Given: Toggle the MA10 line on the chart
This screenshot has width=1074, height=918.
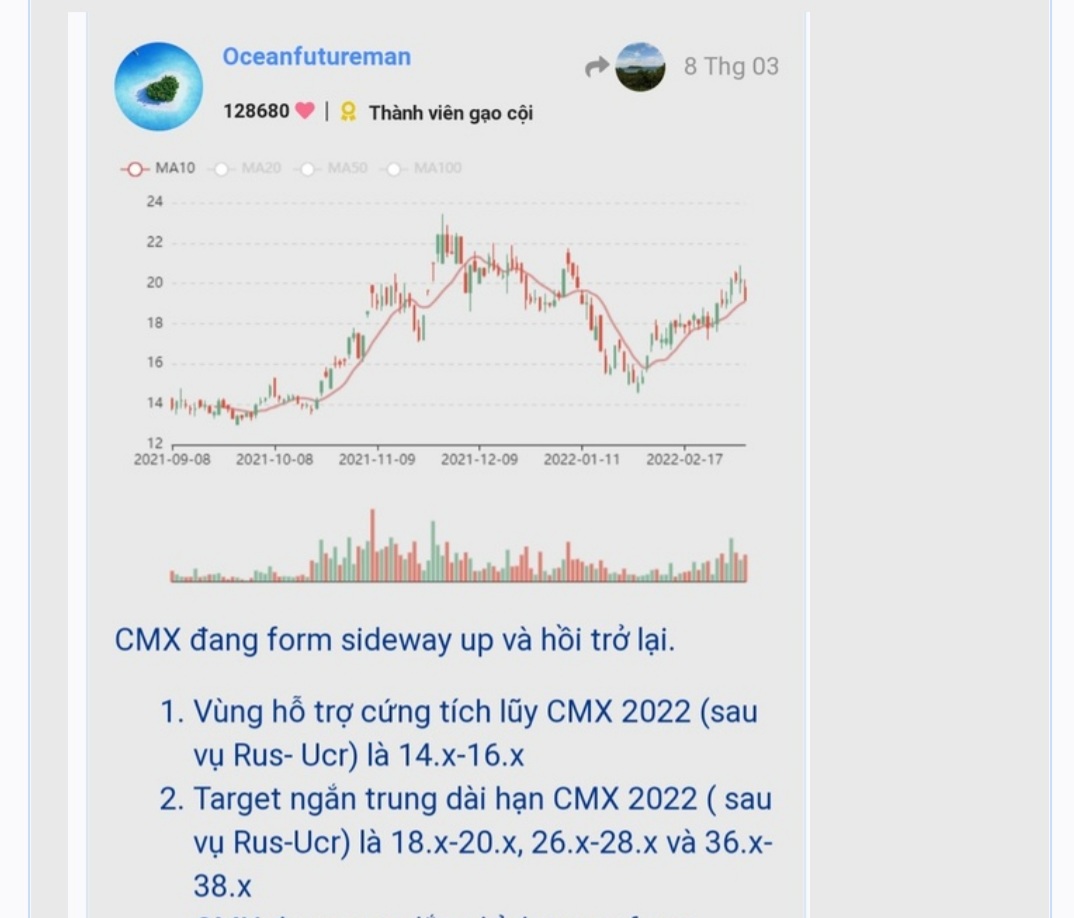Looking at the screenshot, I should pos(160,168).
